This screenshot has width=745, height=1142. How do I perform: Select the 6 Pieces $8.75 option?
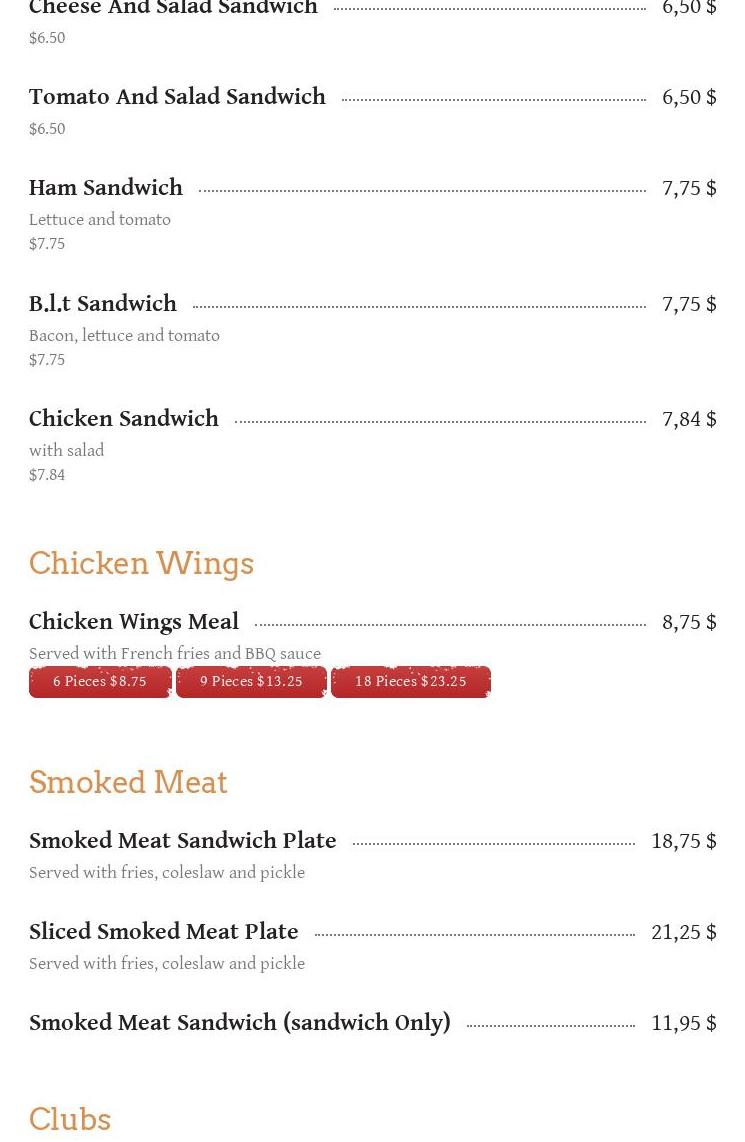pyautogui.click(x=100, y=682)
